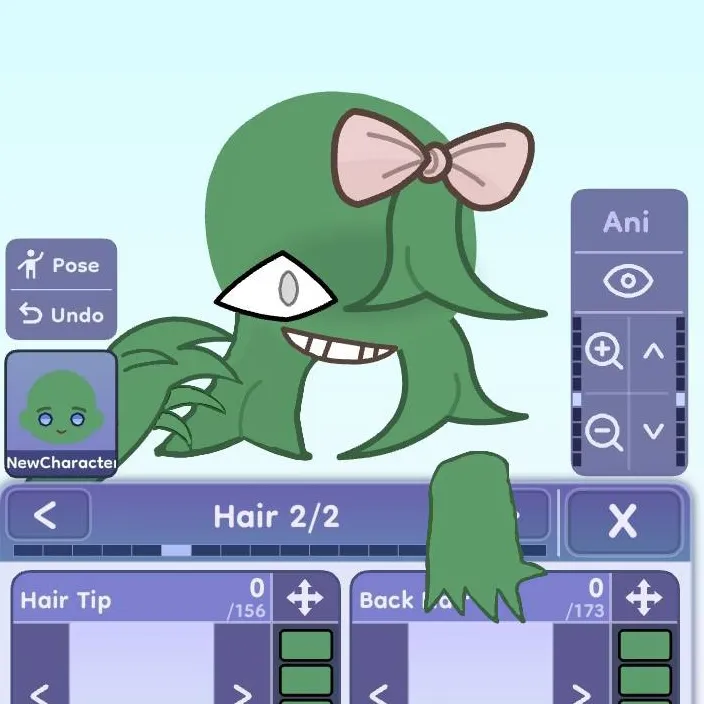Close the Hair panel
The height and width of the screenshot is (704, 704).
[622, 520]
